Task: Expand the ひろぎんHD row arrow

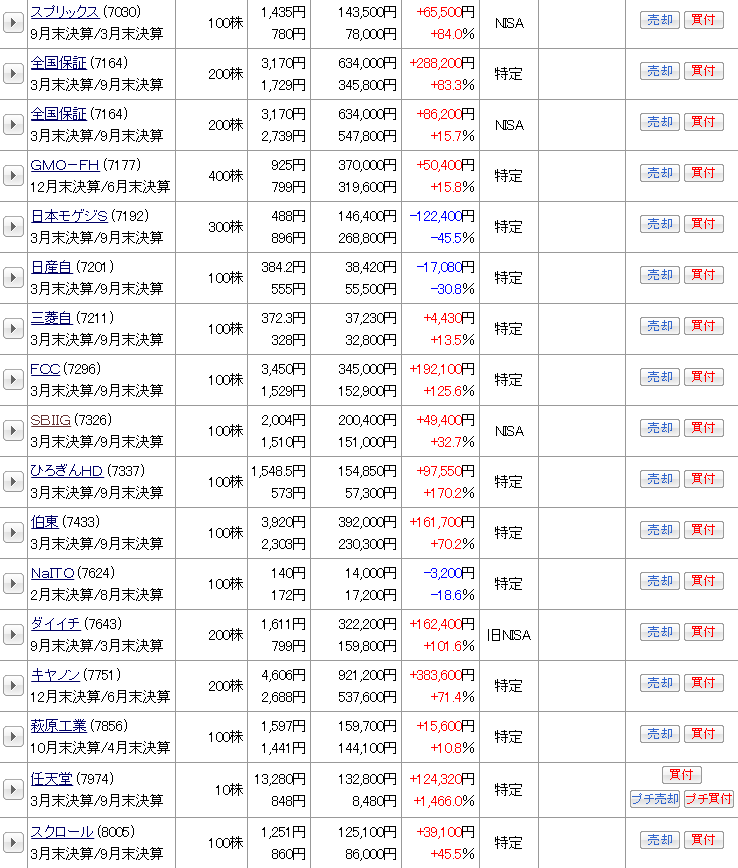Action: tap(13, 482)
